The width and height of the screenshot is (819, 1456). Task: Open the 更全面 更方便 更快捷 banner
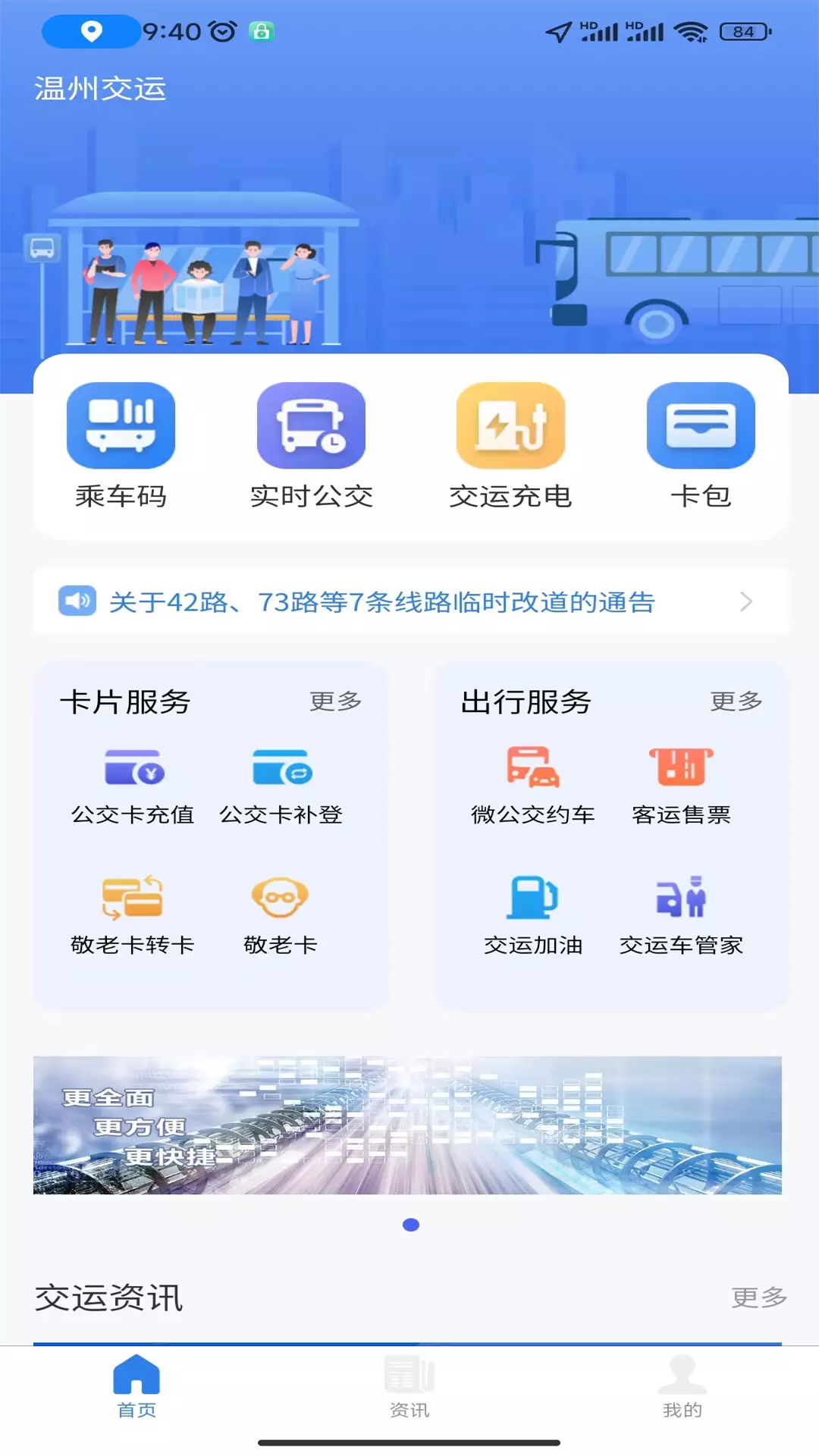click(407, 1125)
